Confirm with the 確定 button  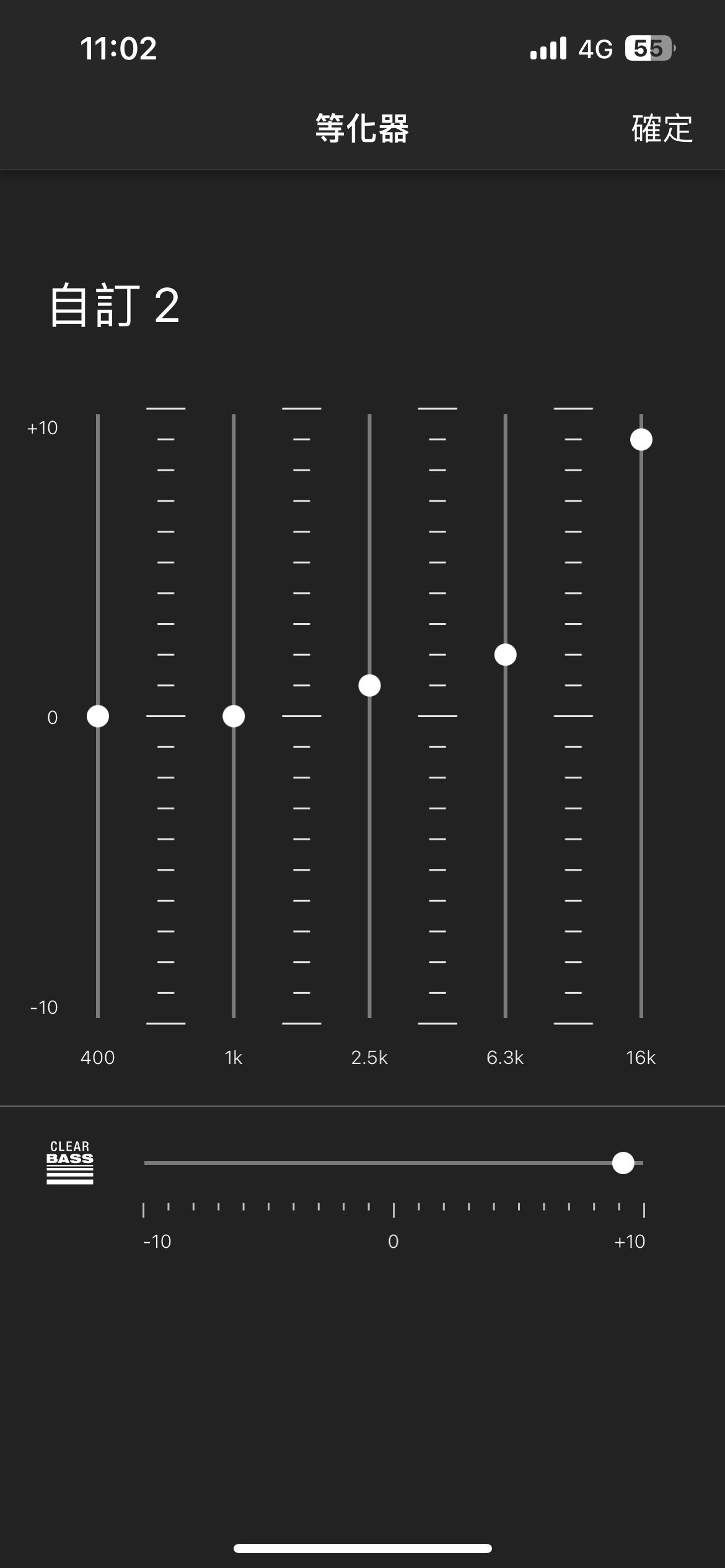662,129
